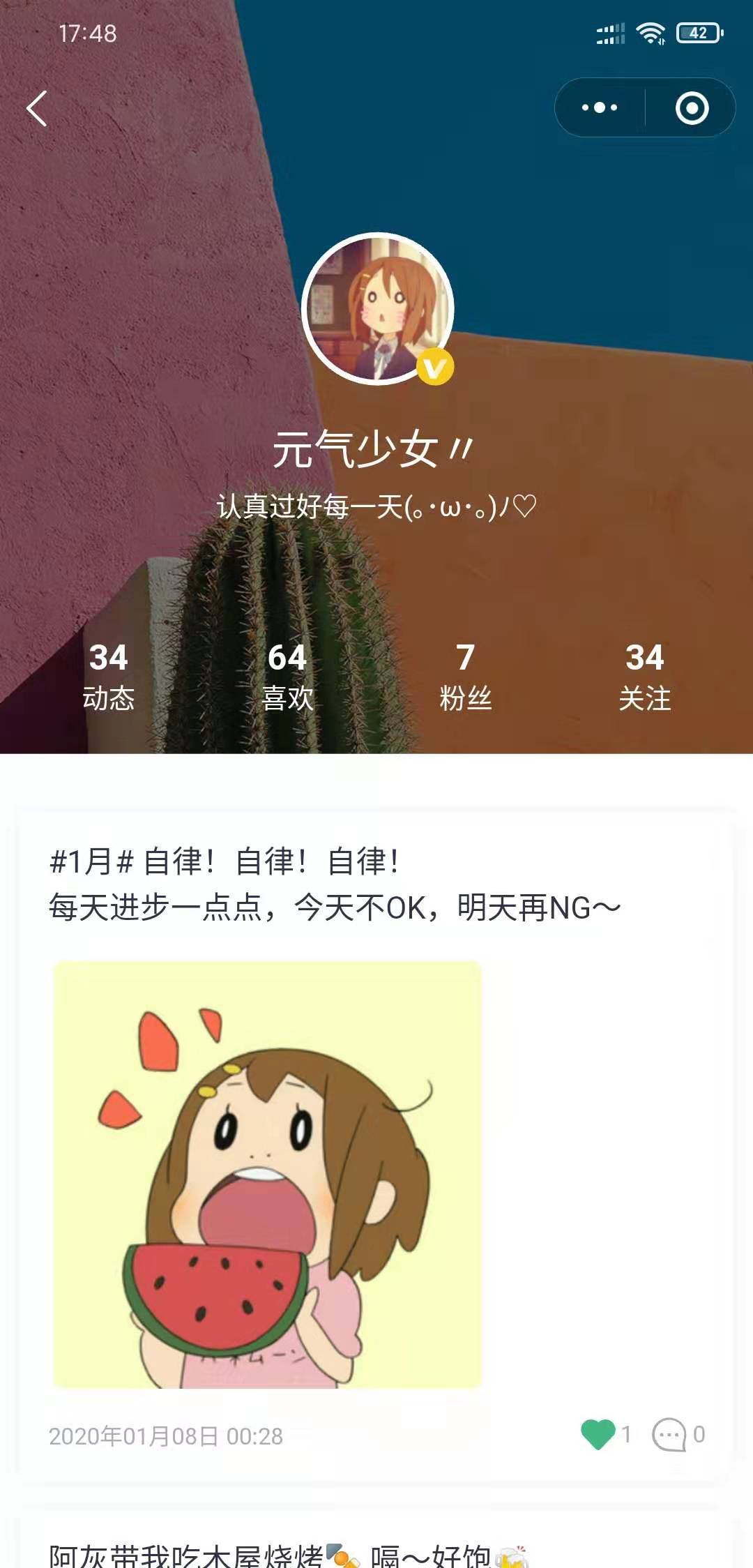Open the mini program more-options menu
The height and width of the screenshot is (1568, 753).
coord(600,107)
